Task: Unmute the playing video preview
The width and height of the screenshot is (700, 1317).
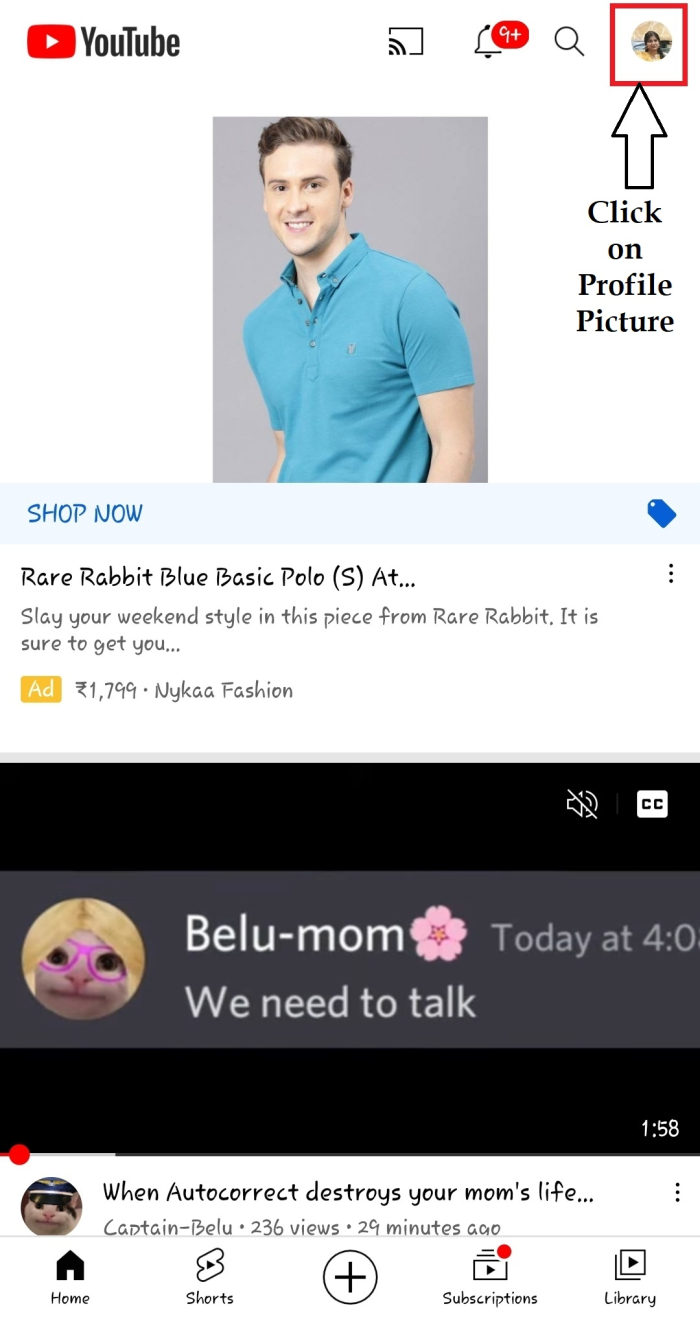Action: coord(582,804)
